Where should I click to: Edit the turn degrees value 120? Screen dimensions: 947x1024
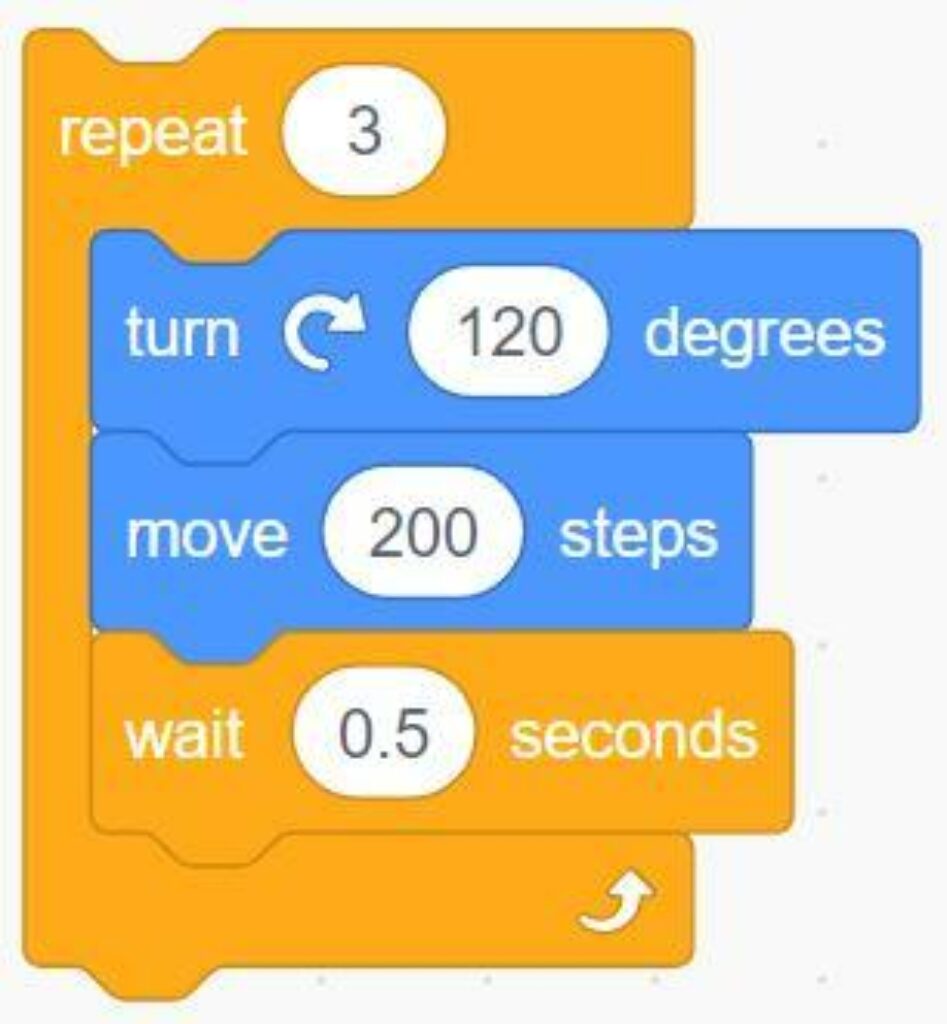pyautogui.click(x=508, y=334)
